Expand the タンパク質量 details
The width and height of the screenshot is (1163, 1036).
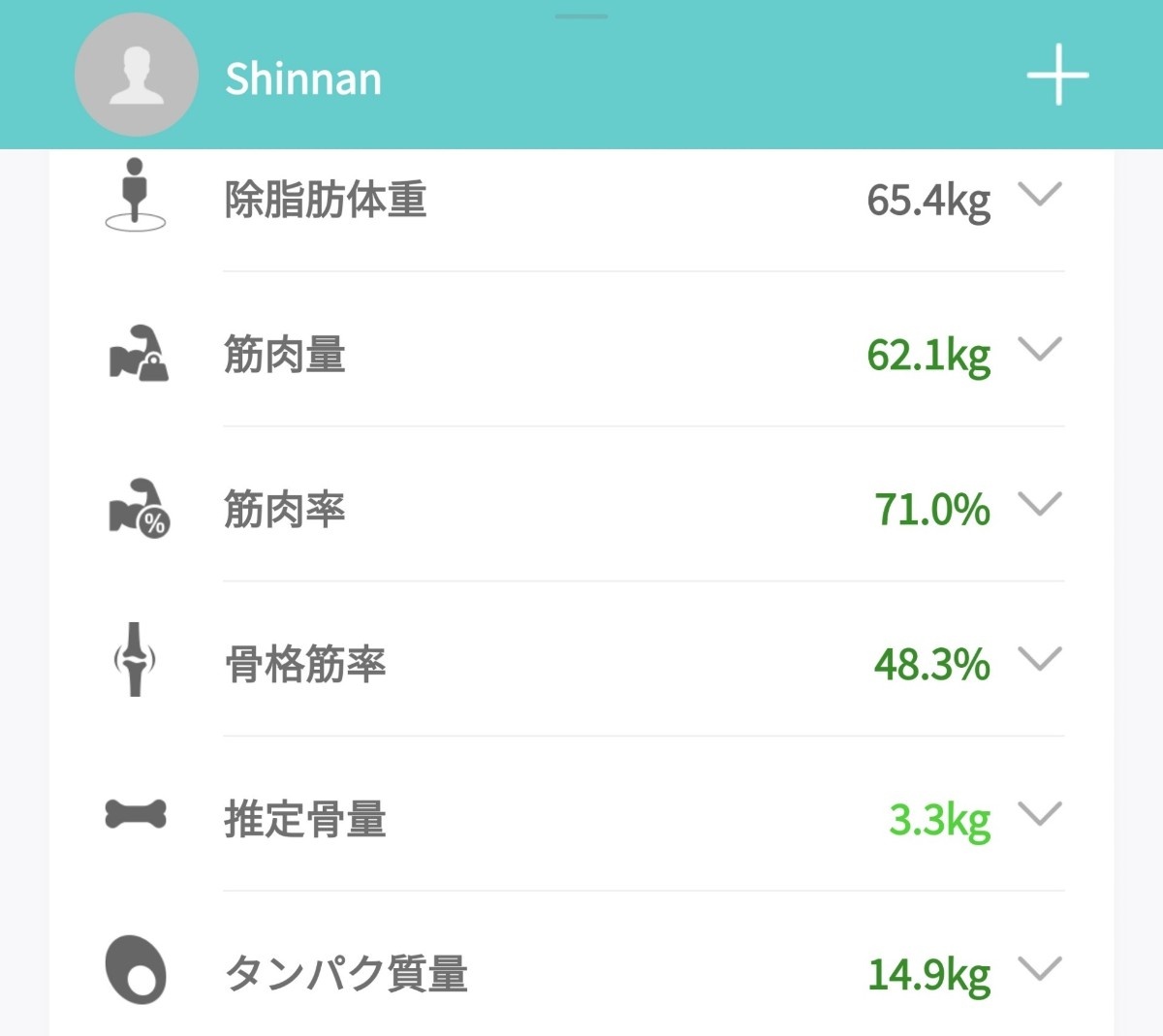pos(1041,969)
